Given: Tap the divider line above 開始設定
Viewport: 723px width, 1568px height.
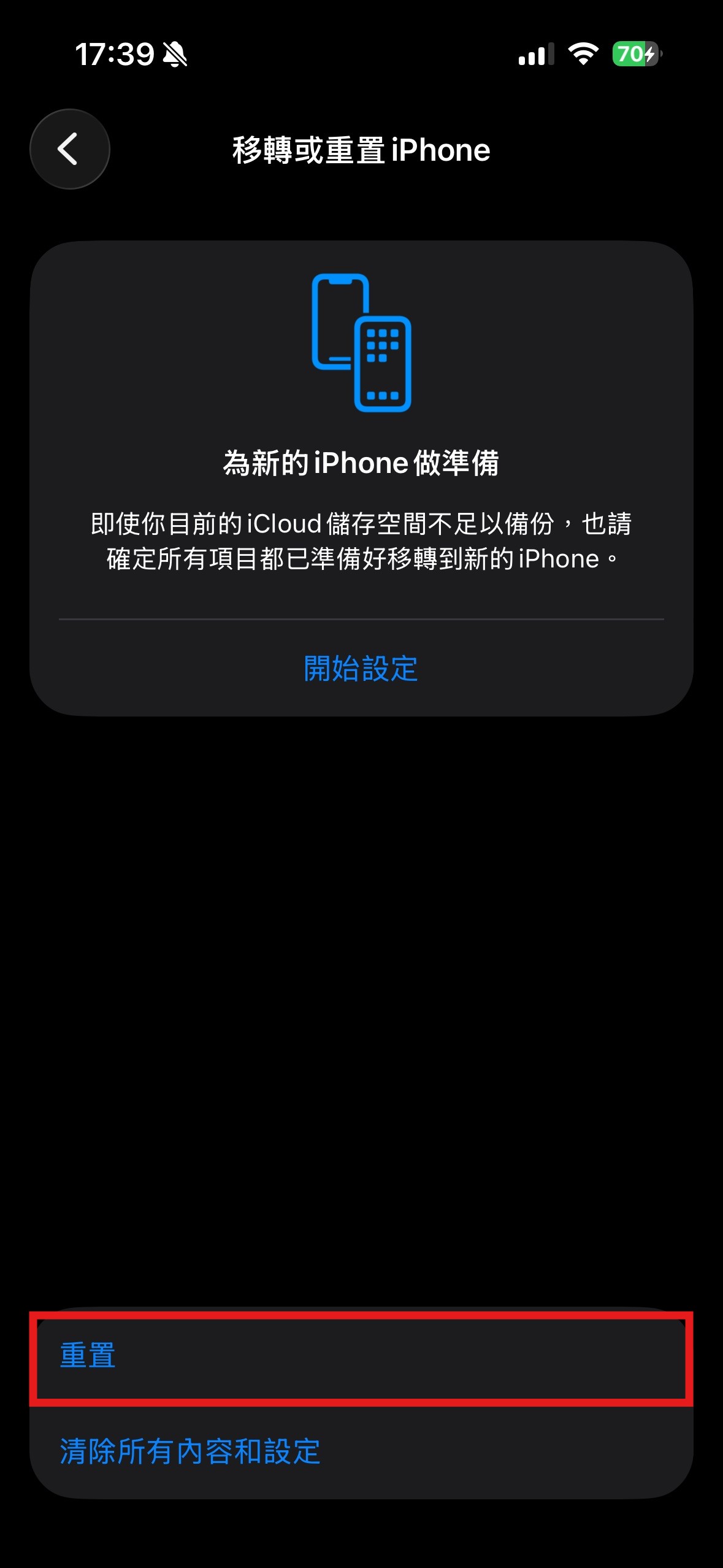Looking at the screenshot, I should pos(361,620).
